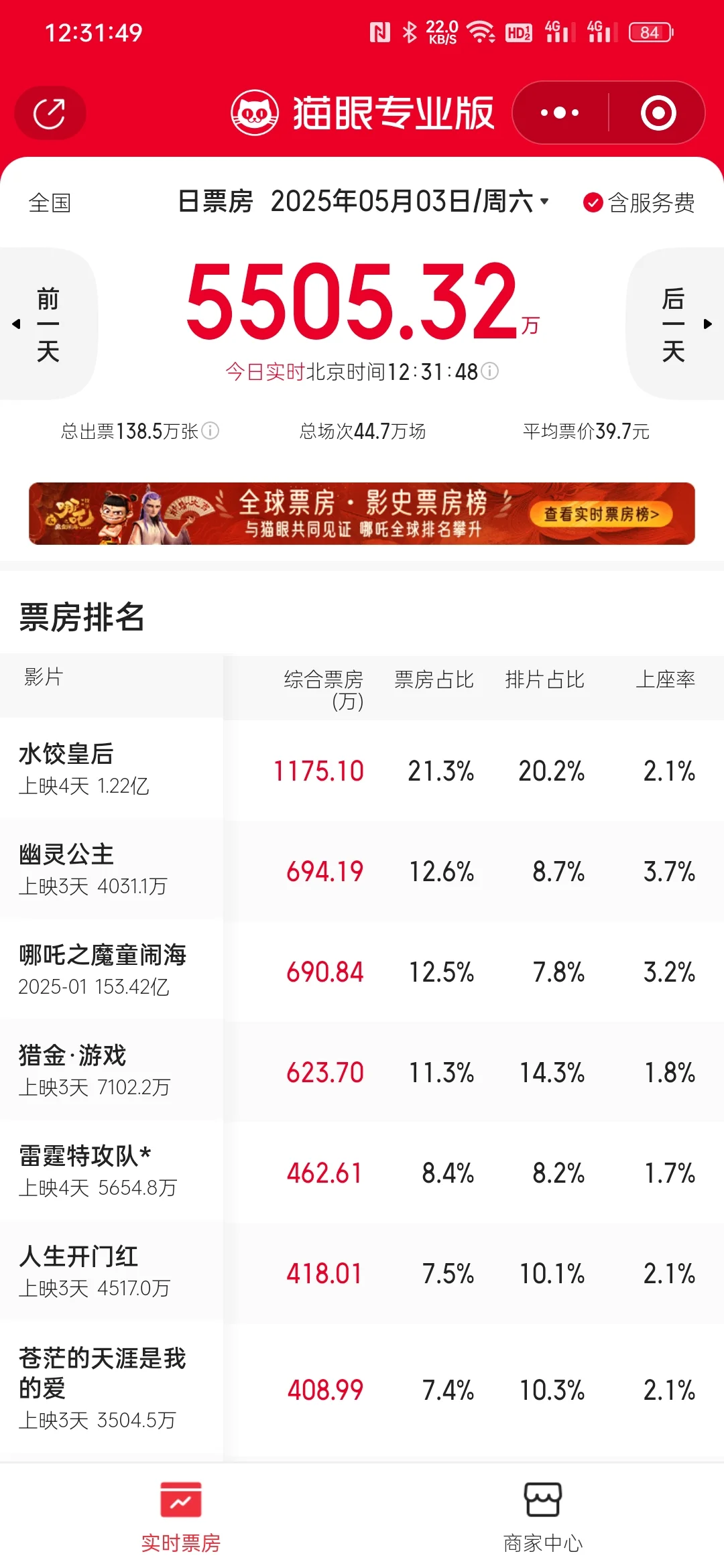Open the mini program three-dot menu
The width and height of the screenshot is (724, 1568).
(x=560, y=113)
